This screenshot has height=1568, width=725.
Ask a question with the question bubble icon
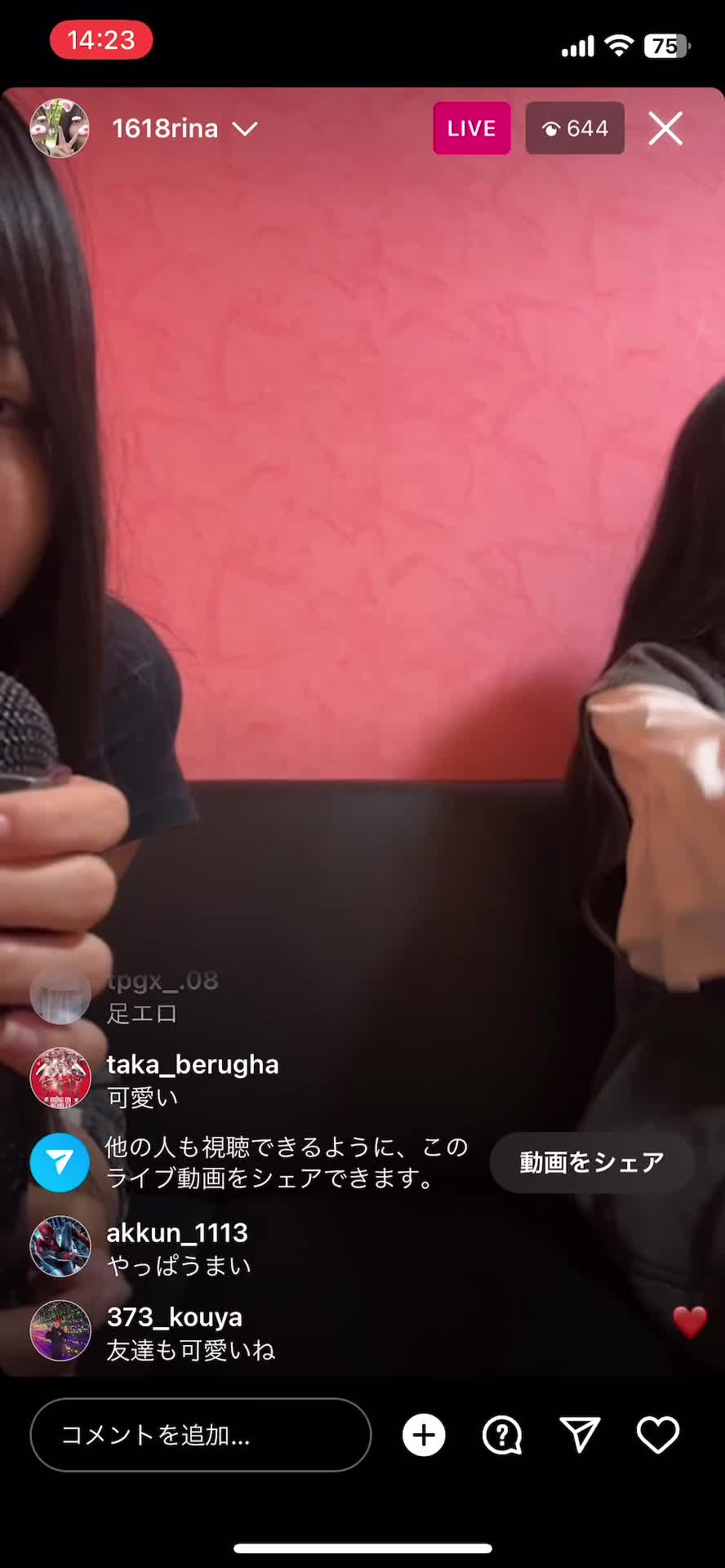(502, 1435)
